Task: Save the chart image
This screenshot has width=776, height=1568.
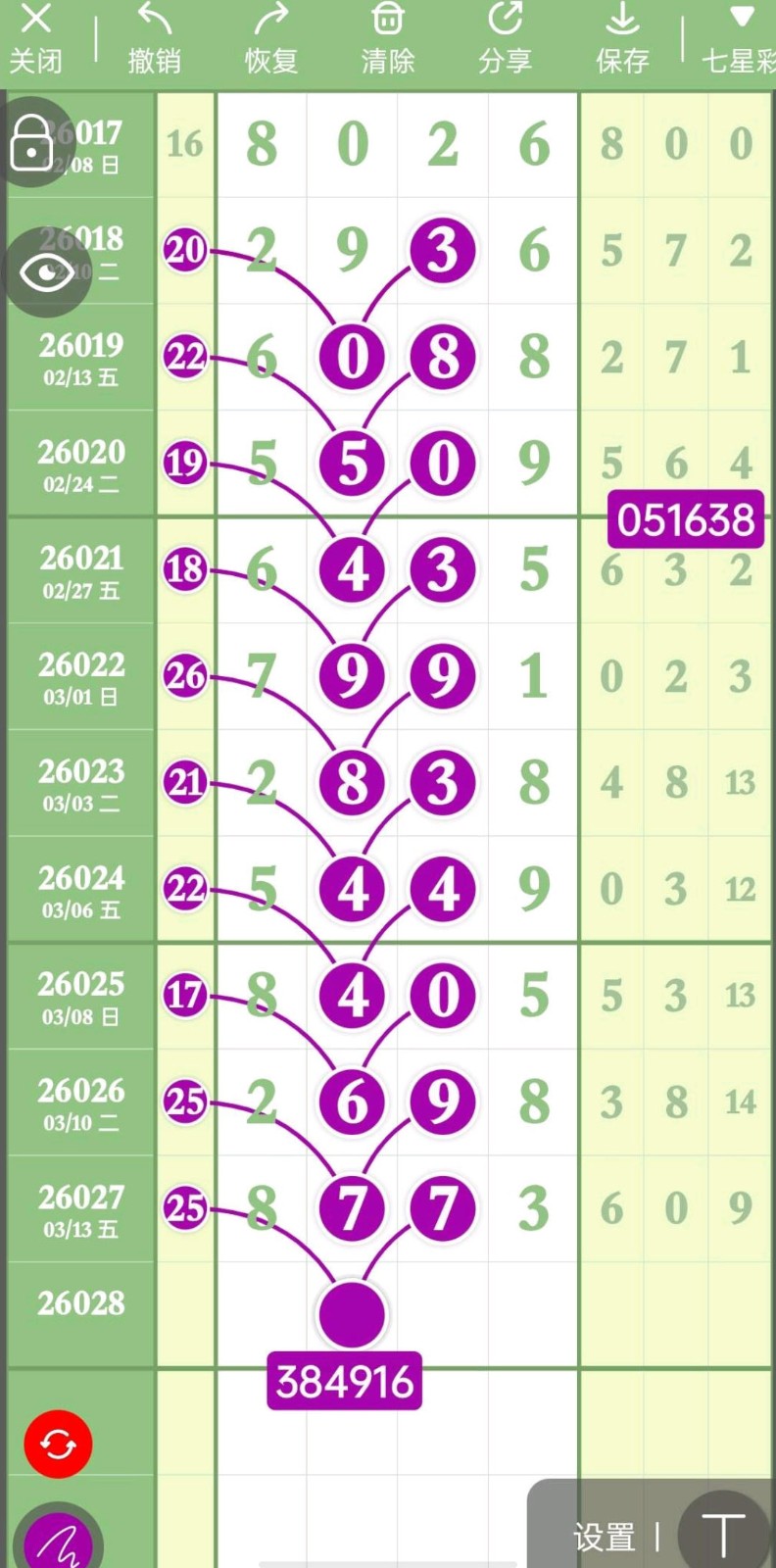Action: [622, 39]
